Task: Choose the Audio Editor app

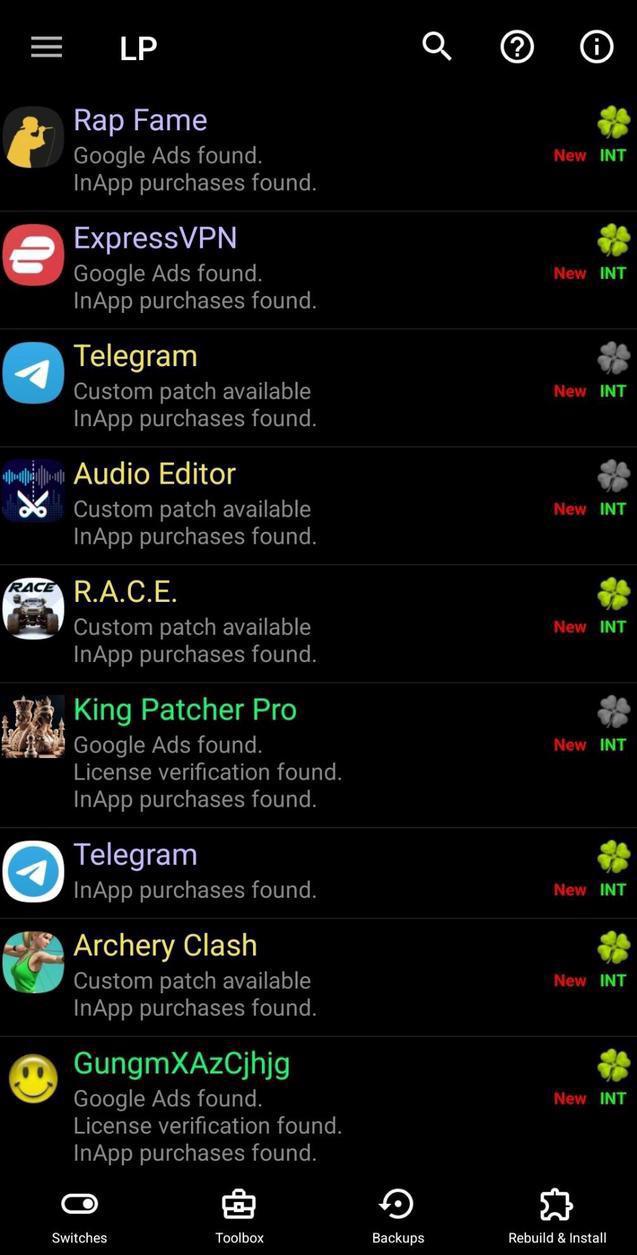Action: [300, 504]
